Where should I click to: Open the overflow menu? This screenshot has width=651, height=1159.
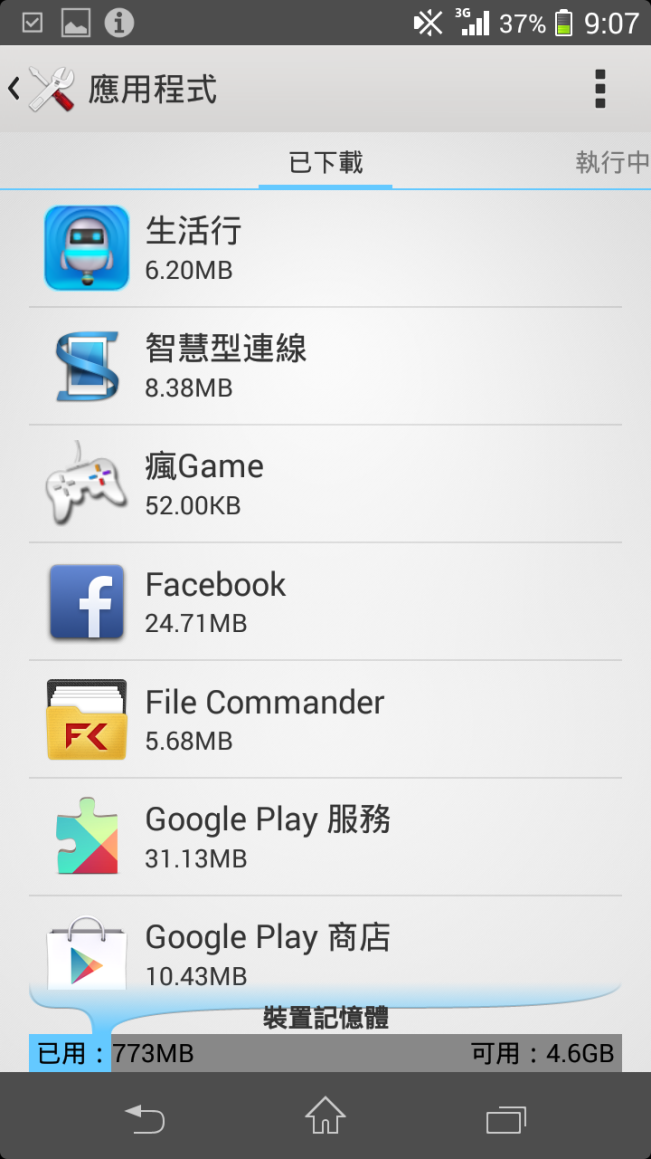point(600,89)
